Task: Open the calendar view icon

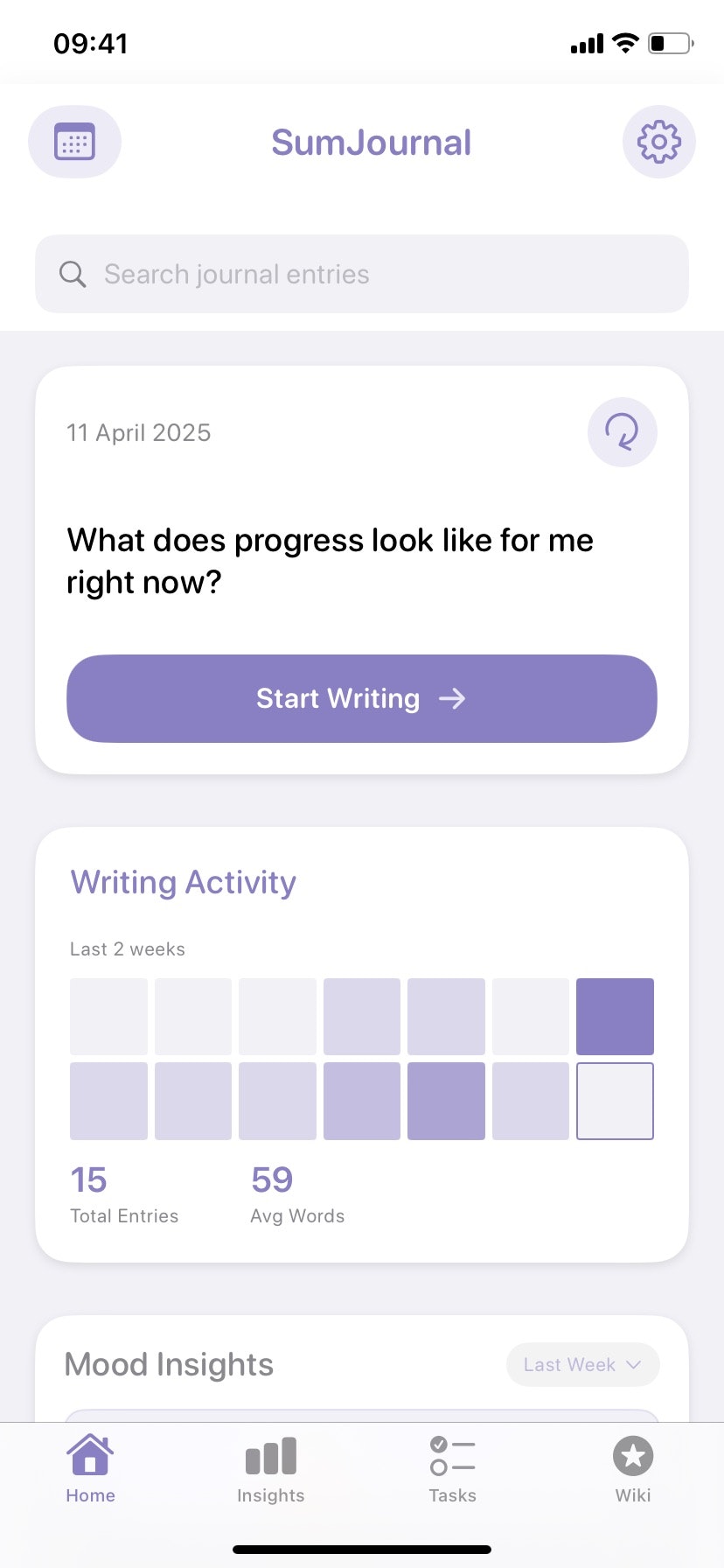Action: coord(74,142)
